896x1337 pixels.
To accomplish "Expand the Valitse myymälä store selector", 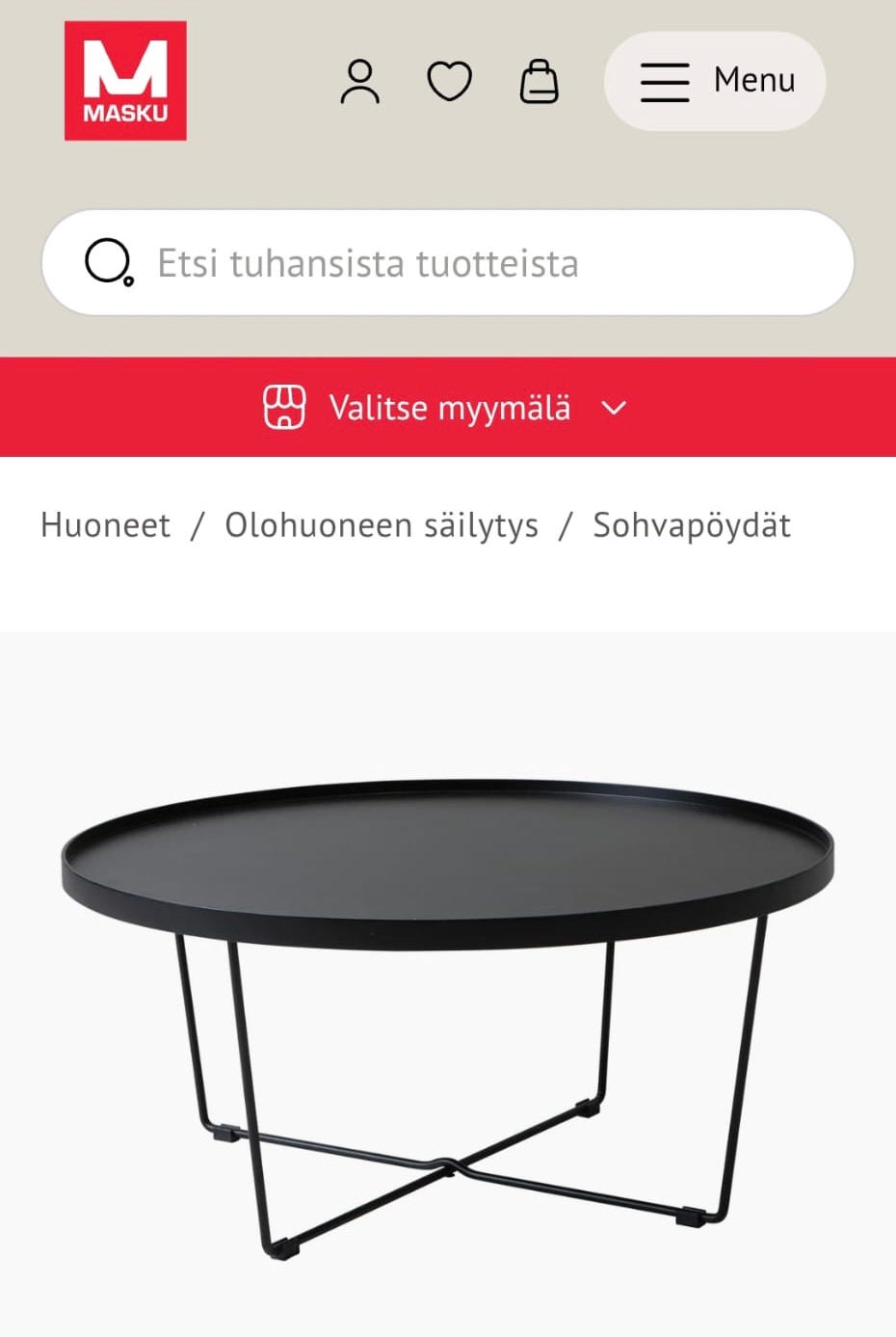I will click(x=448, y=407).
